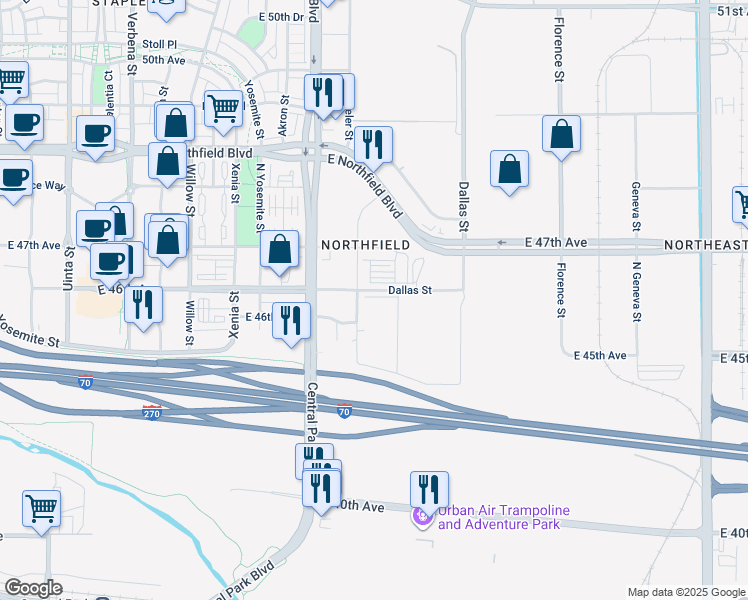This screenshot has height=600, width=748.
Task: Open the shopping bag marker beside the Northfield label
Action: [280, 248]
